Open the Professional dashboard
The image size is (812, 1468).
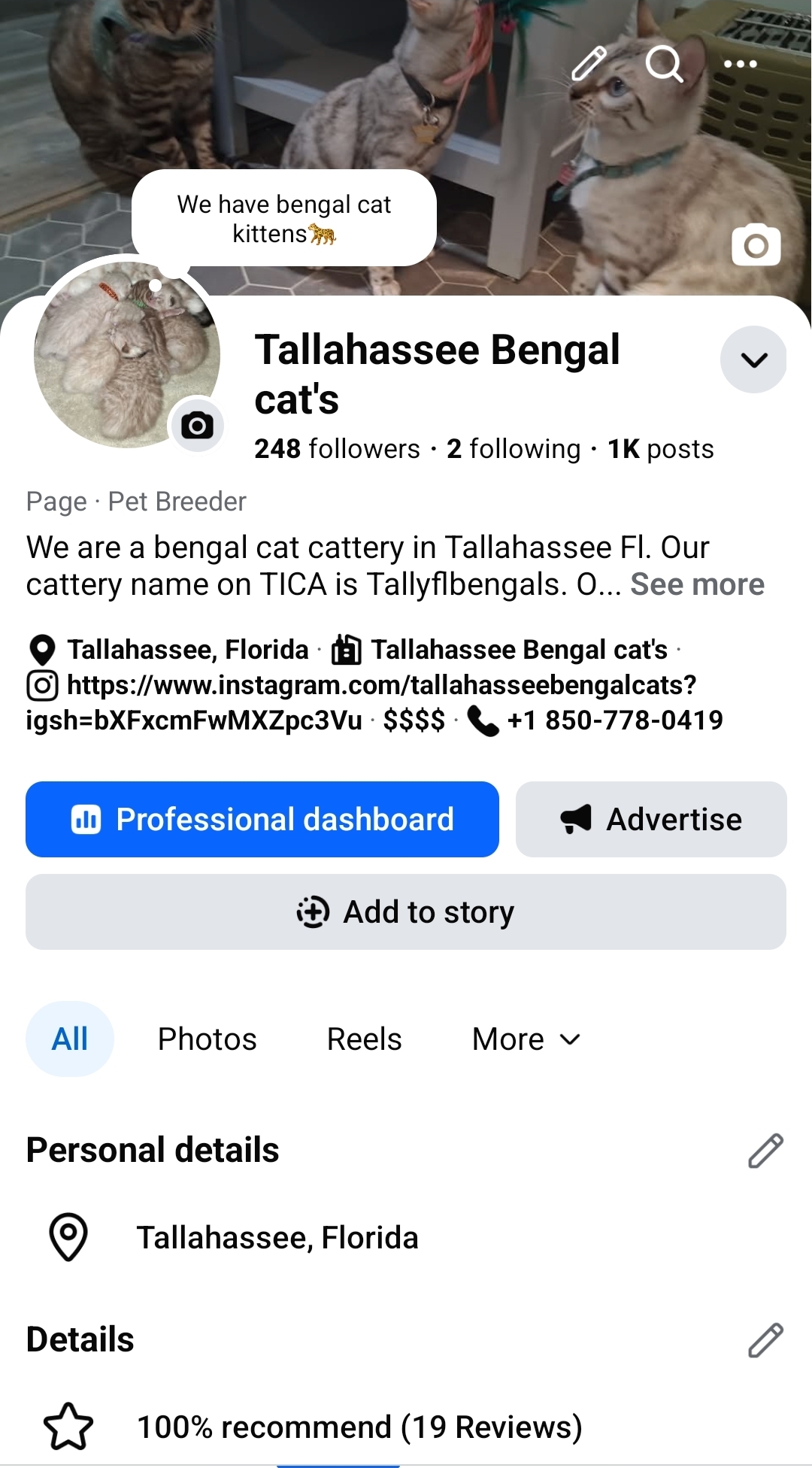pyautogui.click(x=262, y=819)
